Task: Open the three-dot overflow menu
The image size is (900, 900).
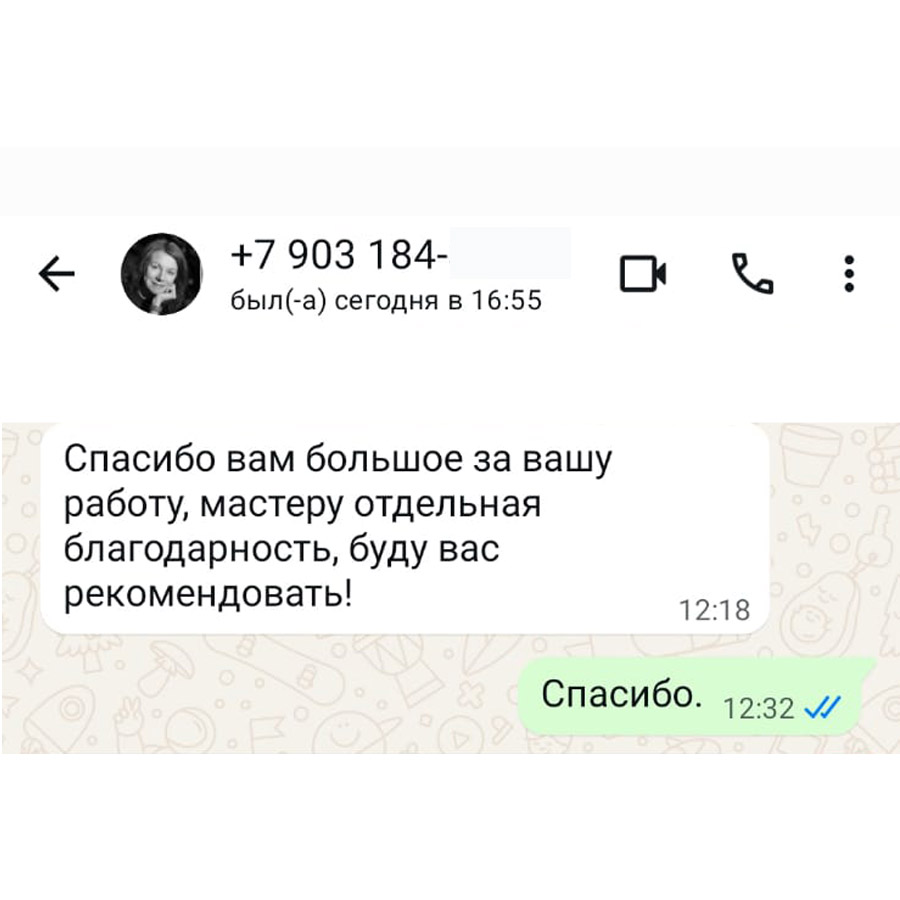Action: [848, 274]
